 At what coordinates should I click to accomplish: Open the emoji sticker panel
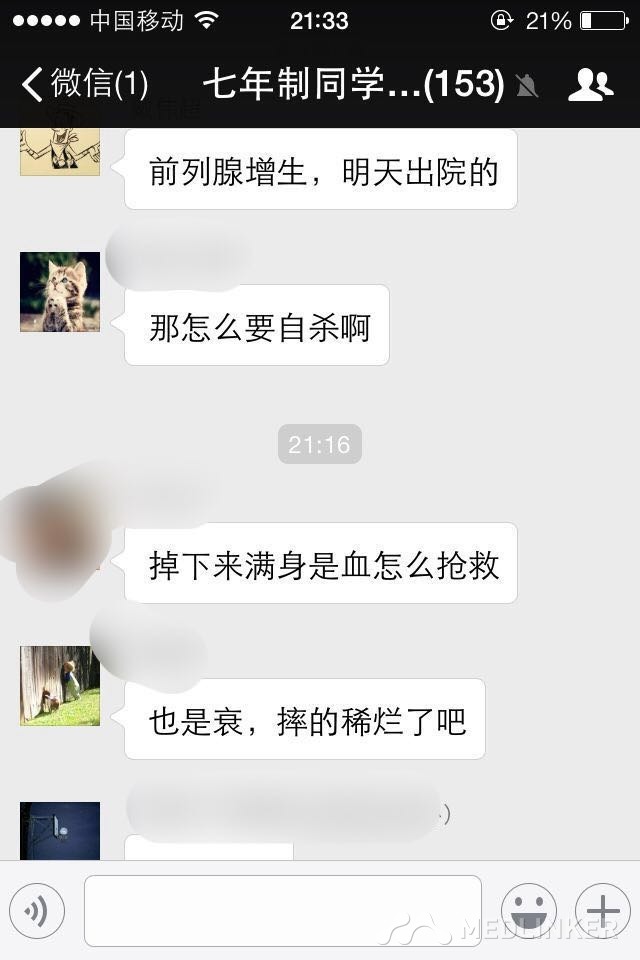(528, 910)
